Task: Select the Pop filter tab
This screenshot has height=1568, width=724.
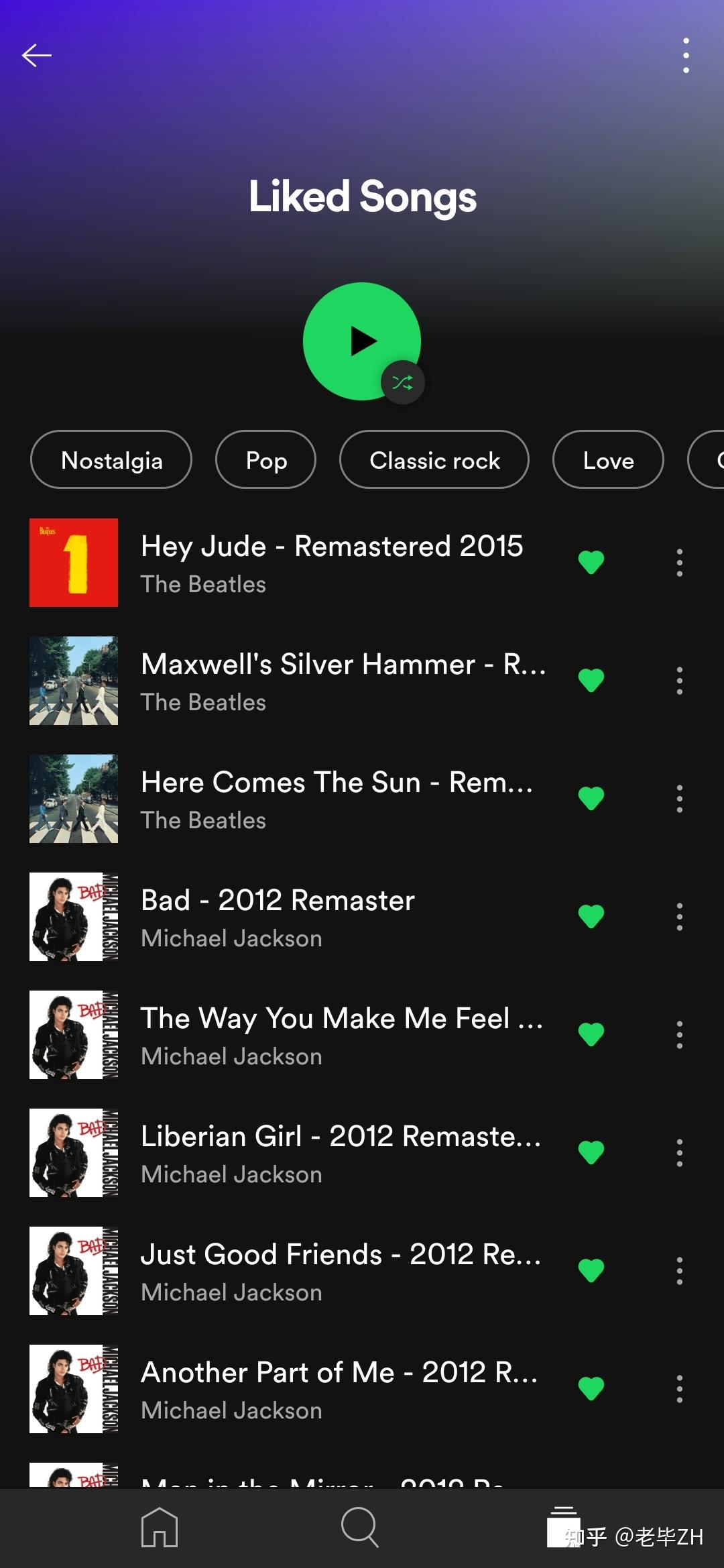Action: [265, 460]
